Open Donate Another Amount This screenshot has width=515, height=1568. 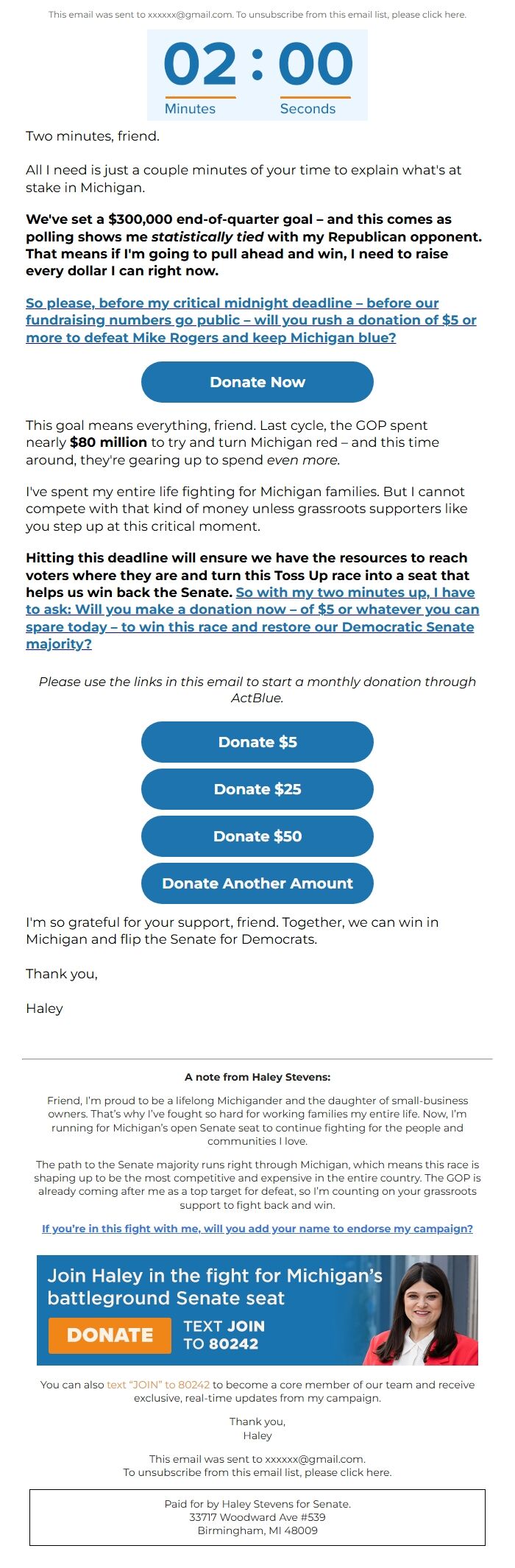257,883
